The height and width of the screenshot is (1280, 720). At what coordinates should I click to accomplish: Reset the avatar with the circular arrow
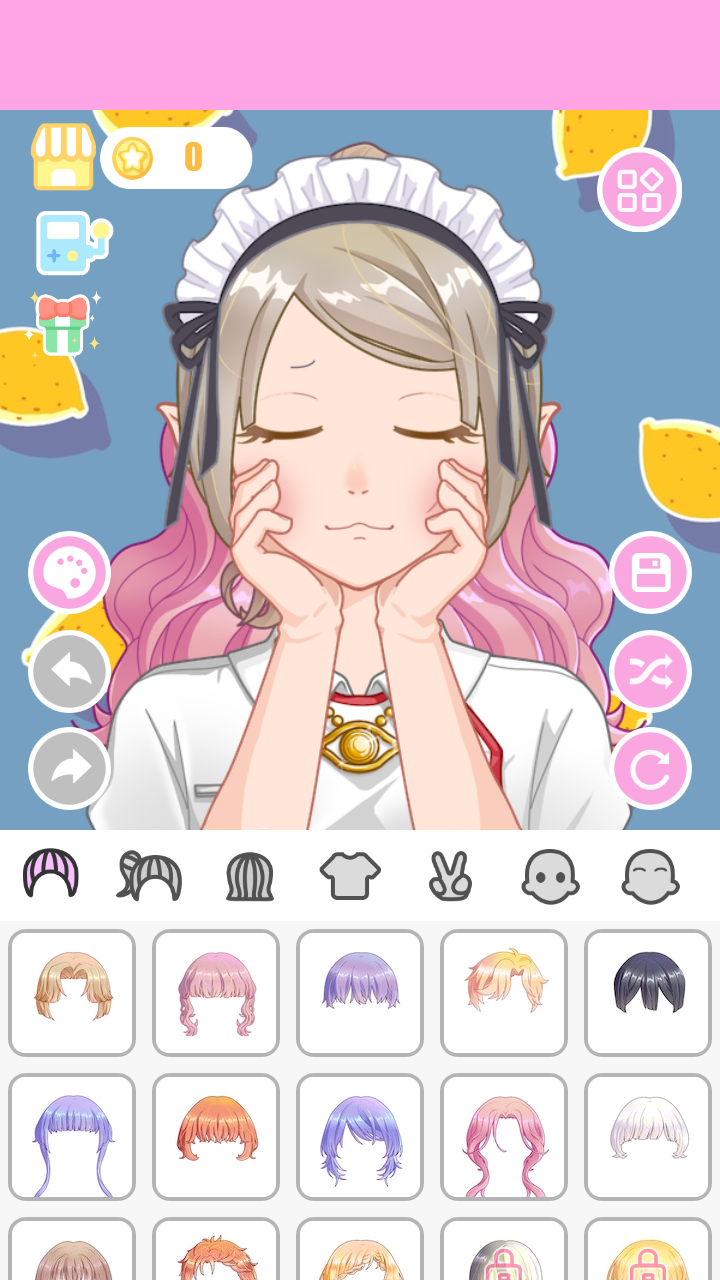coord(650,768)
